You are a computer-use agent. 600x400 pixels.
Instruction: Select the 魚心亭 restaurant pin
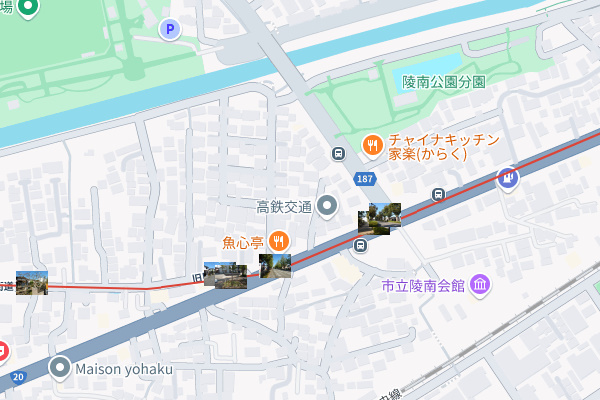pos(279,240)
